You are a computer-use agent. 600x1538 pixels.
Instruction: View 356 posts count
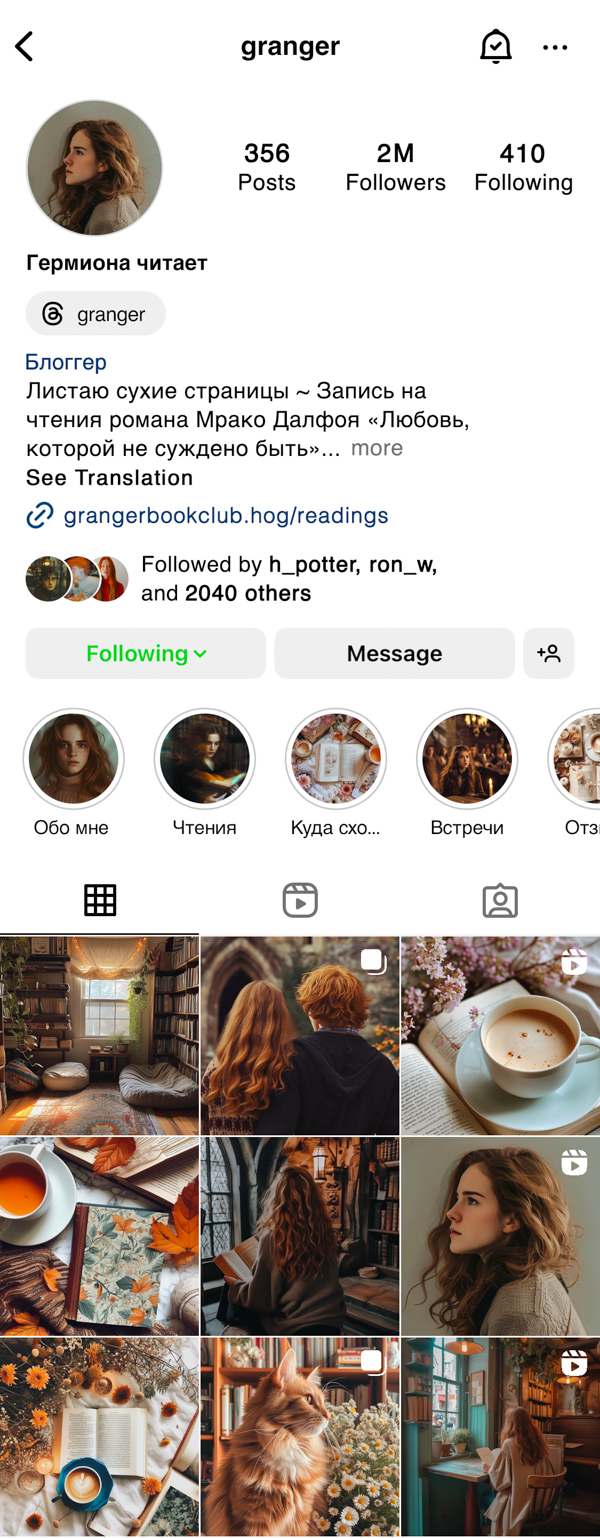[x=267, y=167]
